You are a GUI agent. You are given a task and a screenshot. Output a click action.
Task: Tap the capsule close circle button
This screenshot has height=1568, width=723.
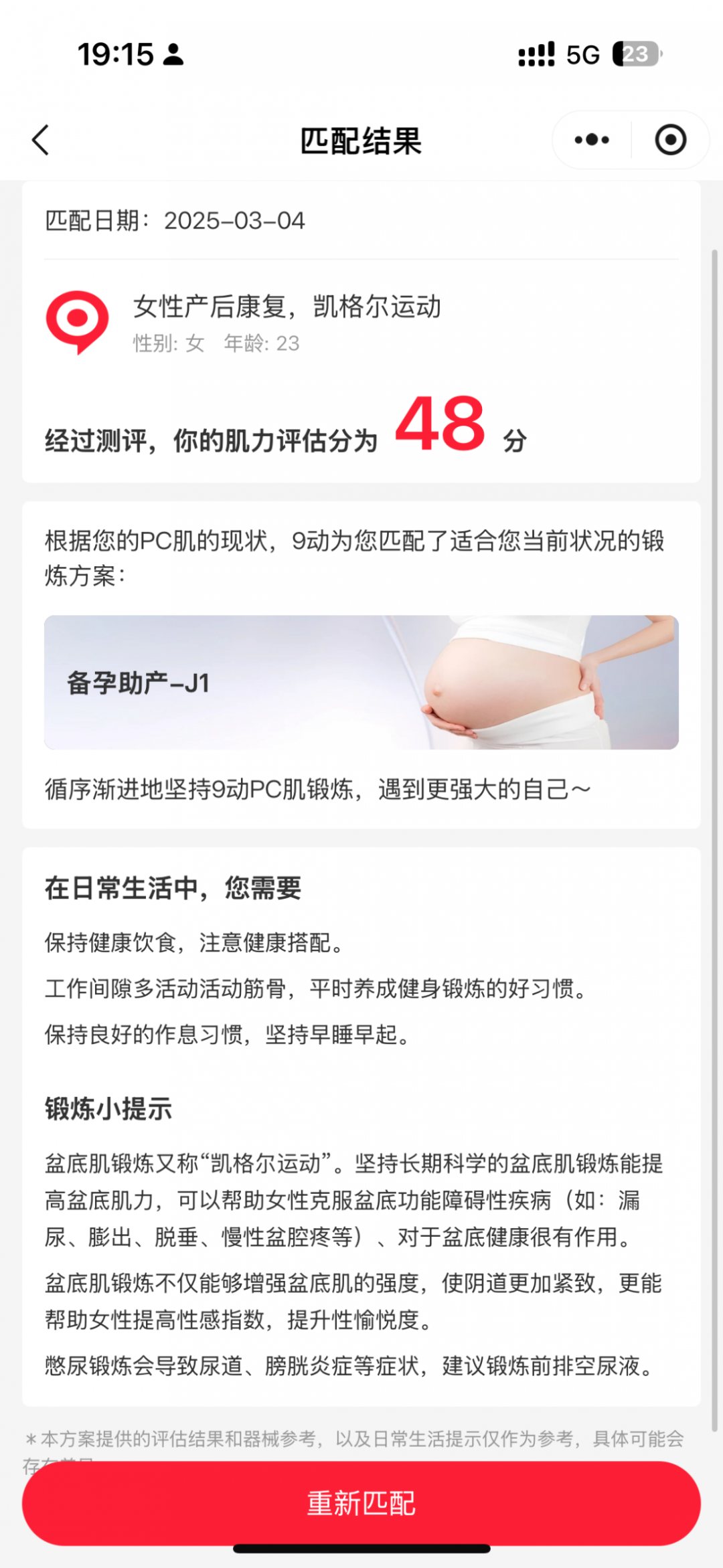pos(669,140)
